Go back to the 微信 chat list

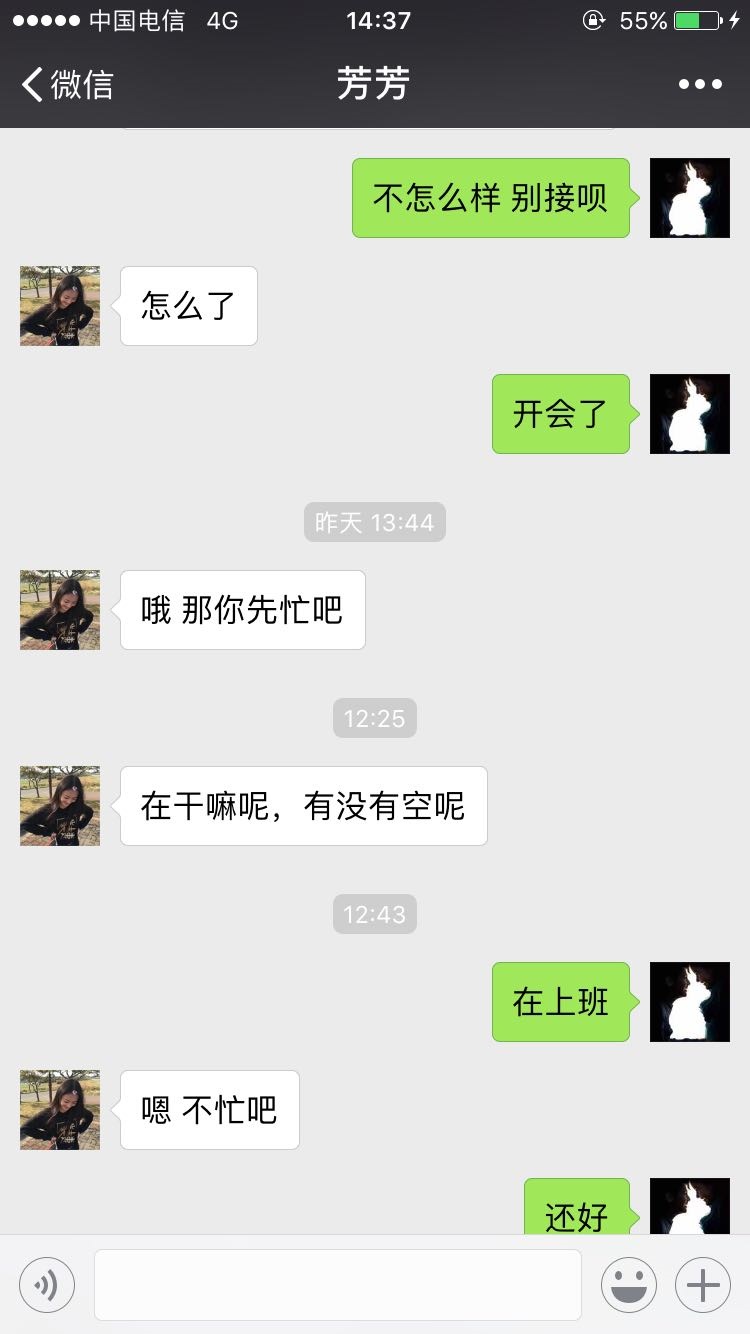tap(66, 85)
